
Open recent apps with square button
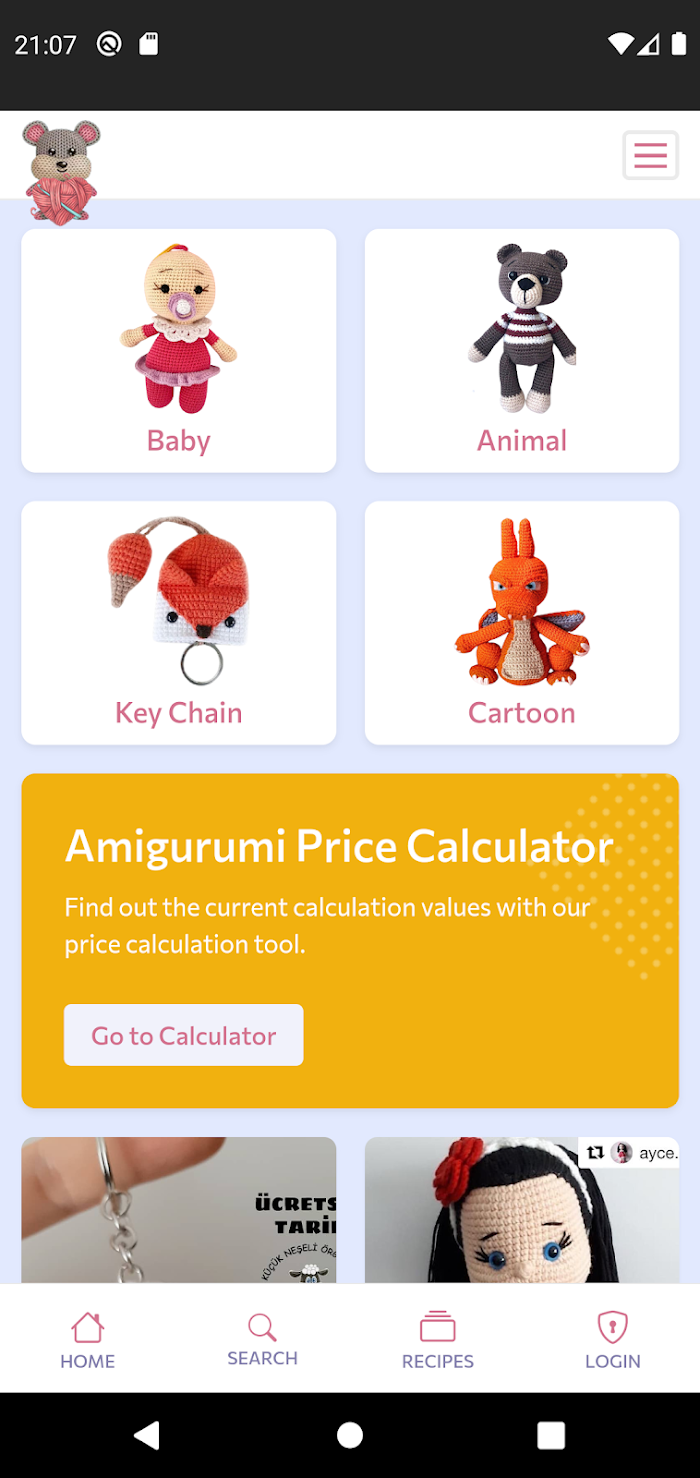coord(551,1435)
